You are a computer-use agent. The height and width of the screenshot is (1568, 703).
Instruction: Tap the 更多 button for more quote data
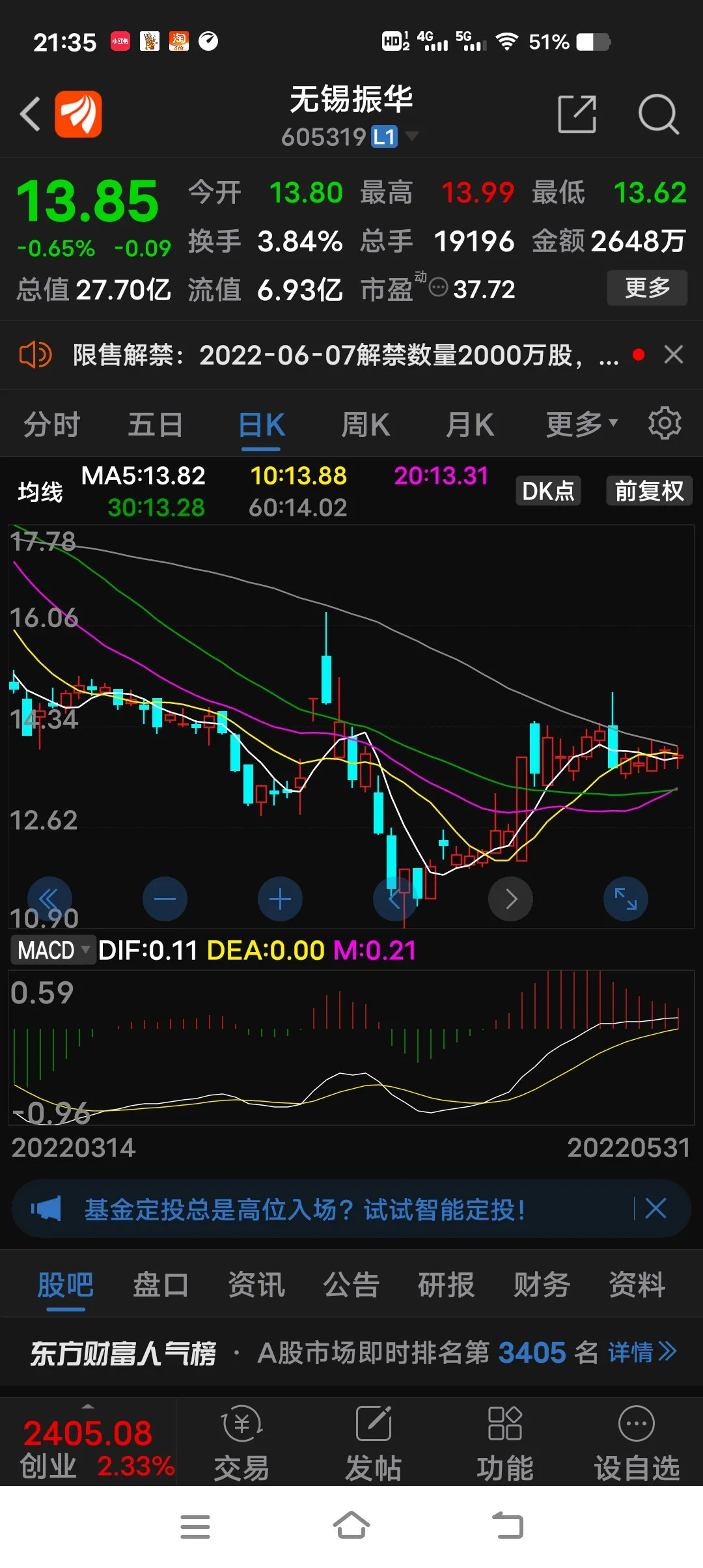(x=646, y=288)
